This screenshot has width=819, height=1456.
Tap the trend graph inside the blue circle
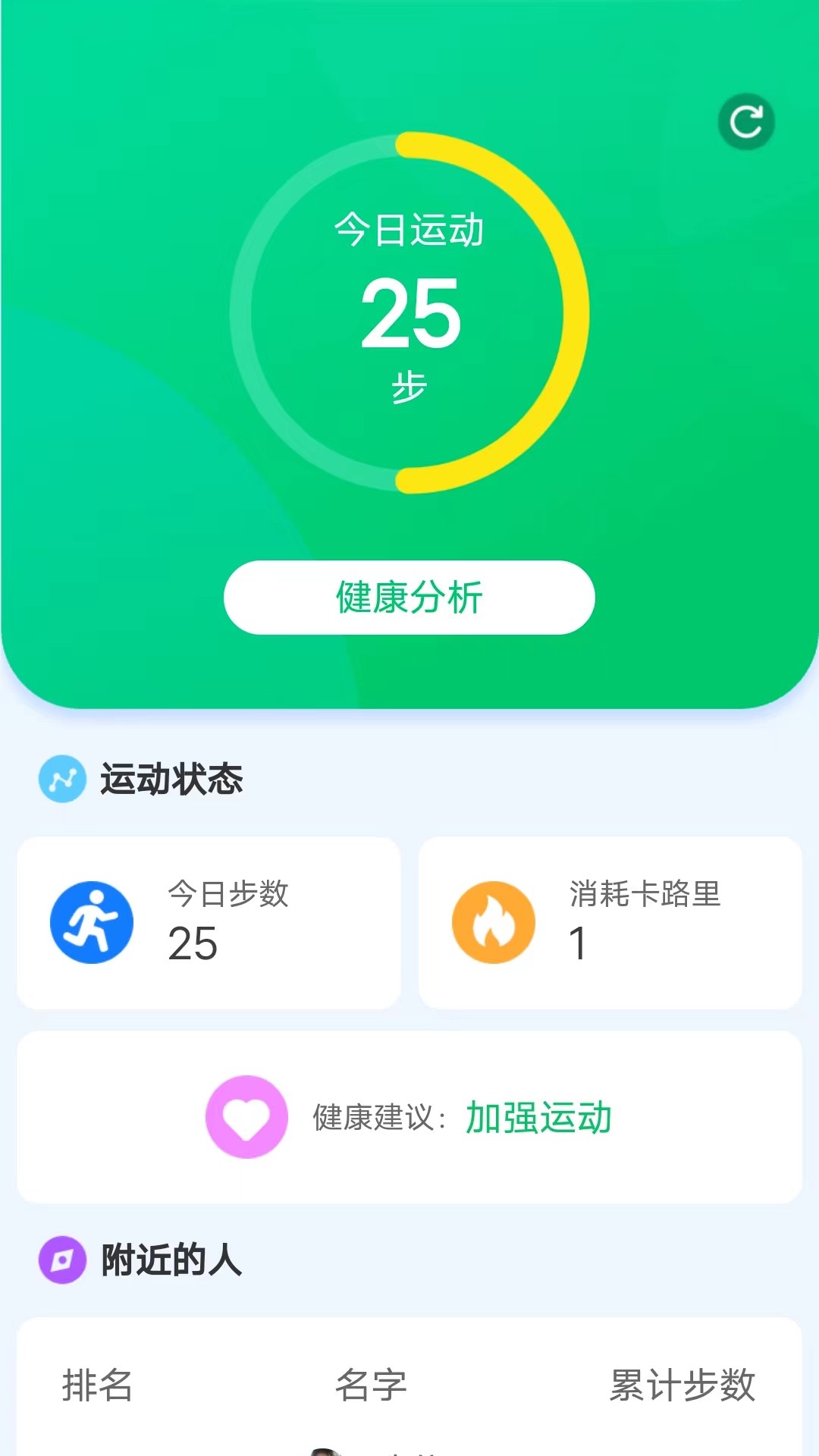pyautogui.click(x=61, y=780)
